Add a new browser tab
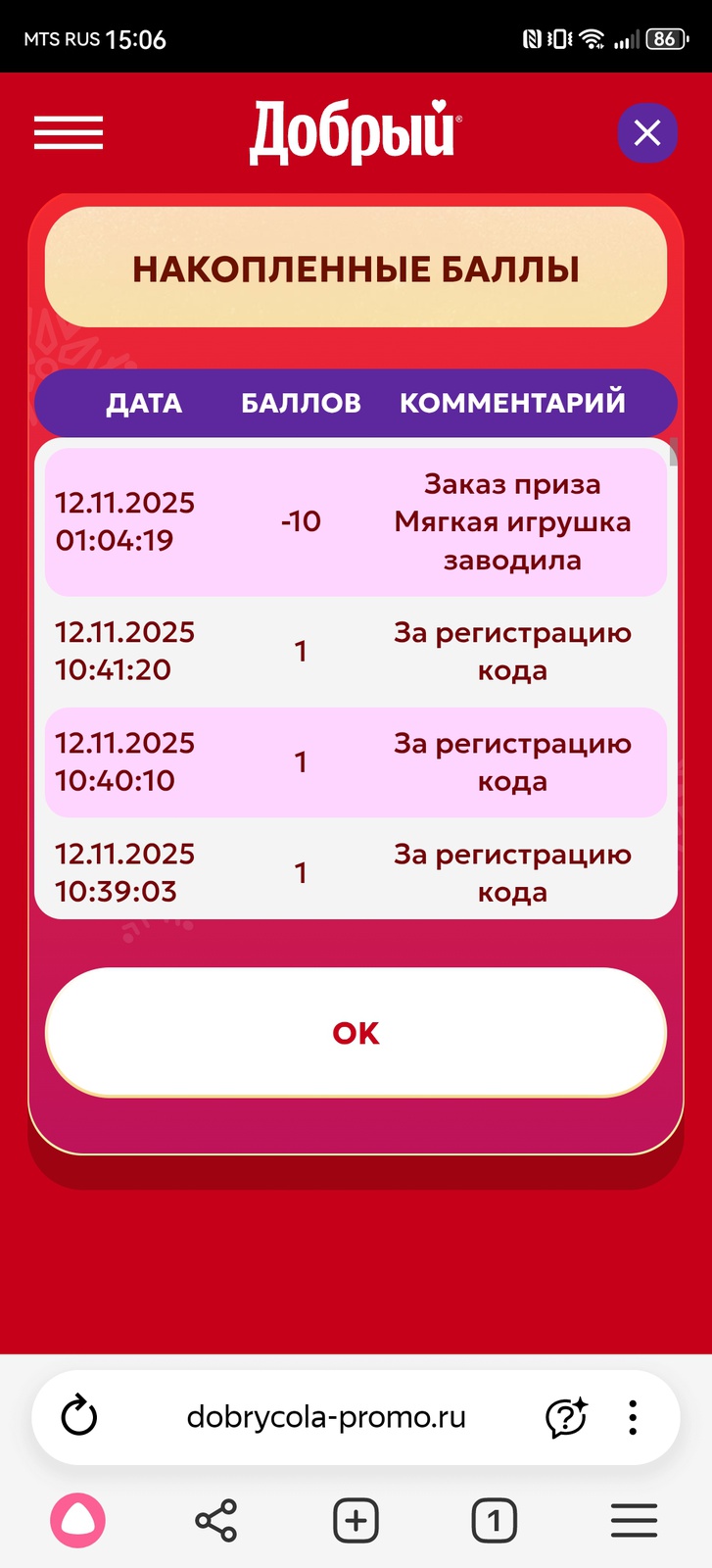The image size is (712, 1568). pyautogui.click(x=356, y=1520)
